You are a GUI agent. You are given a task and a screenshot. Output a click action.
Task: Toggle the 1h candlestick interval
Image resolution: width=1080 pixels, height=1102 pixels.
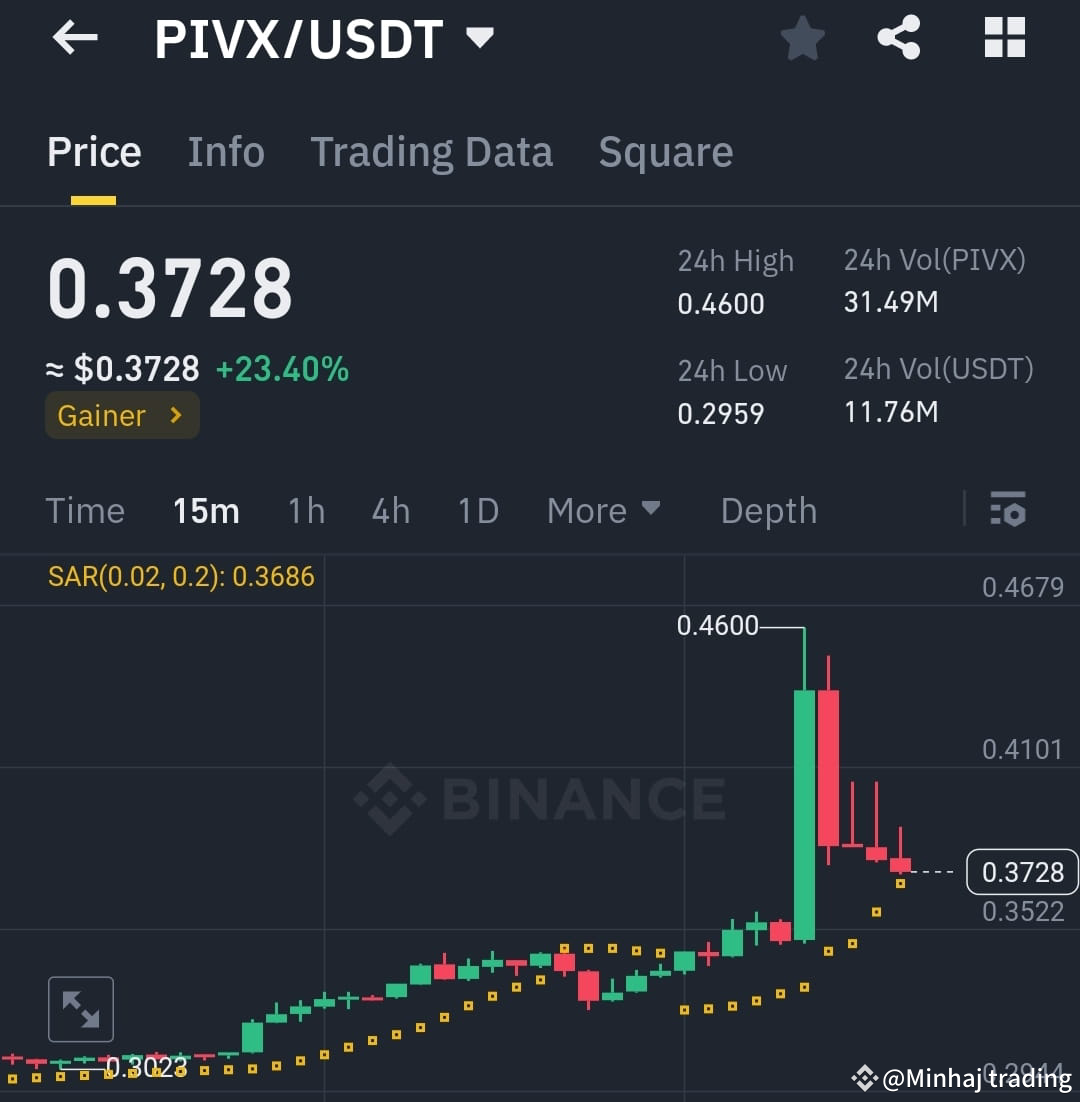tap(306, 510)
